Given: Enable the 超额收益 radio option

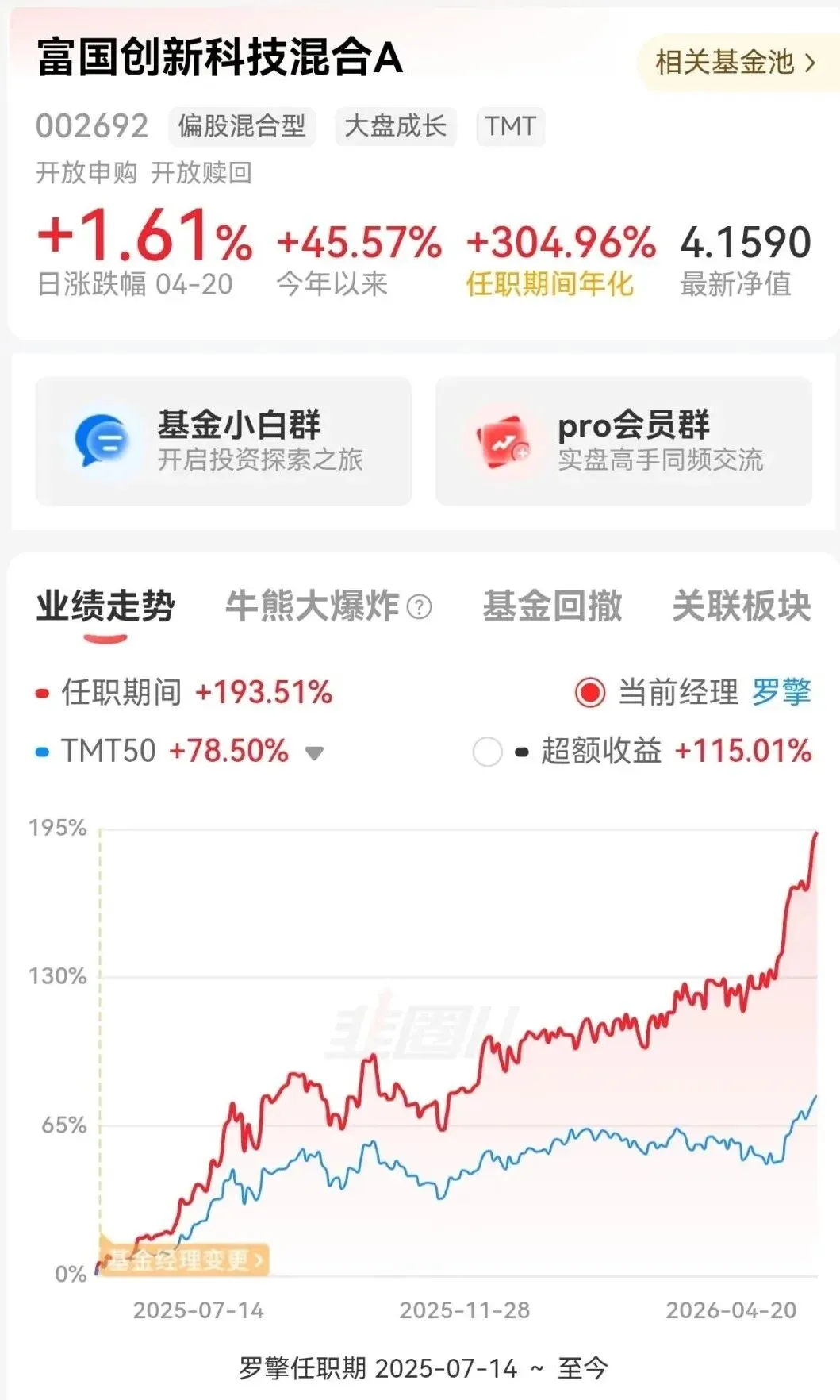Looking at the screenshot, I should pos(487,752).
